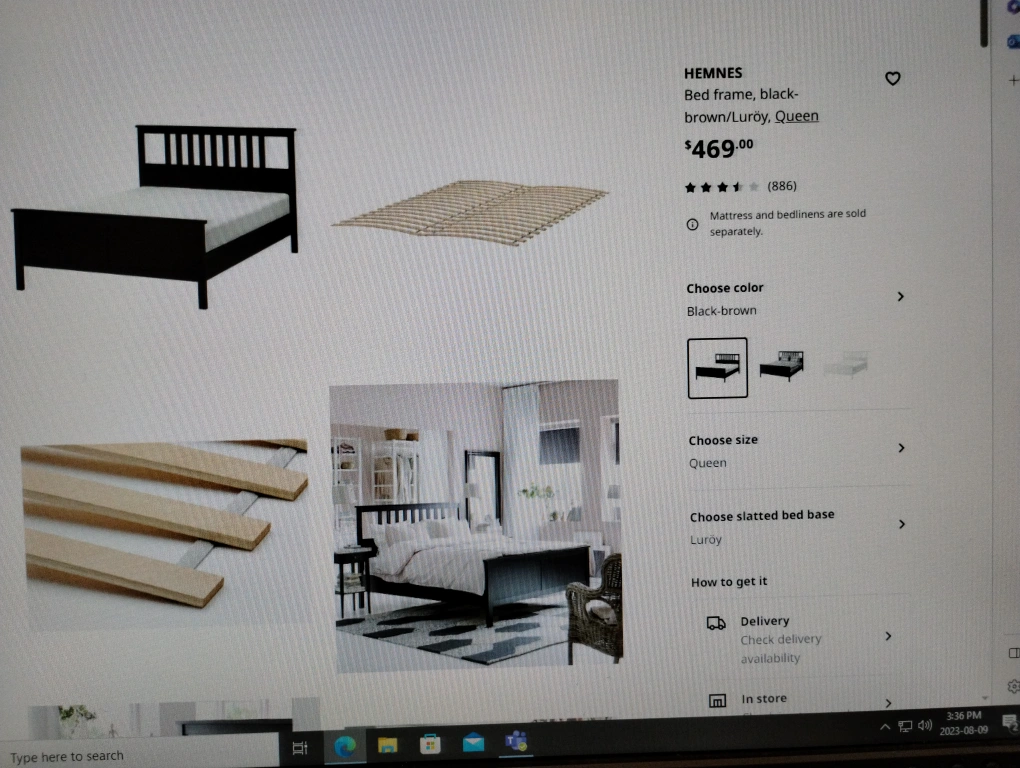Open the Choose size option
Image resolution: width=1020 pixels, height=768 pixels.
[797, 450]
